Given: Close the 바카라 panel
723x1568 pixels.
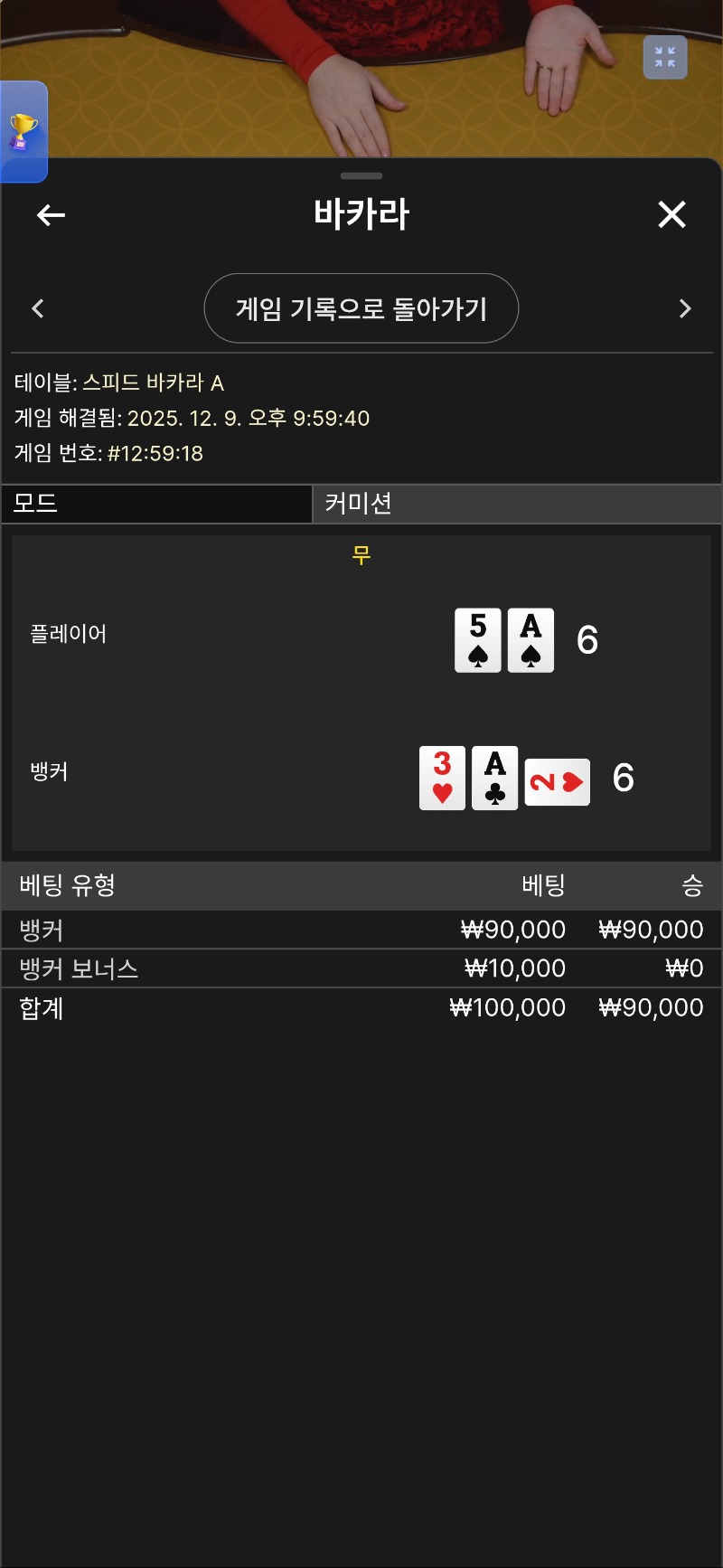Looking at the screenshot, I should (671, 215).
